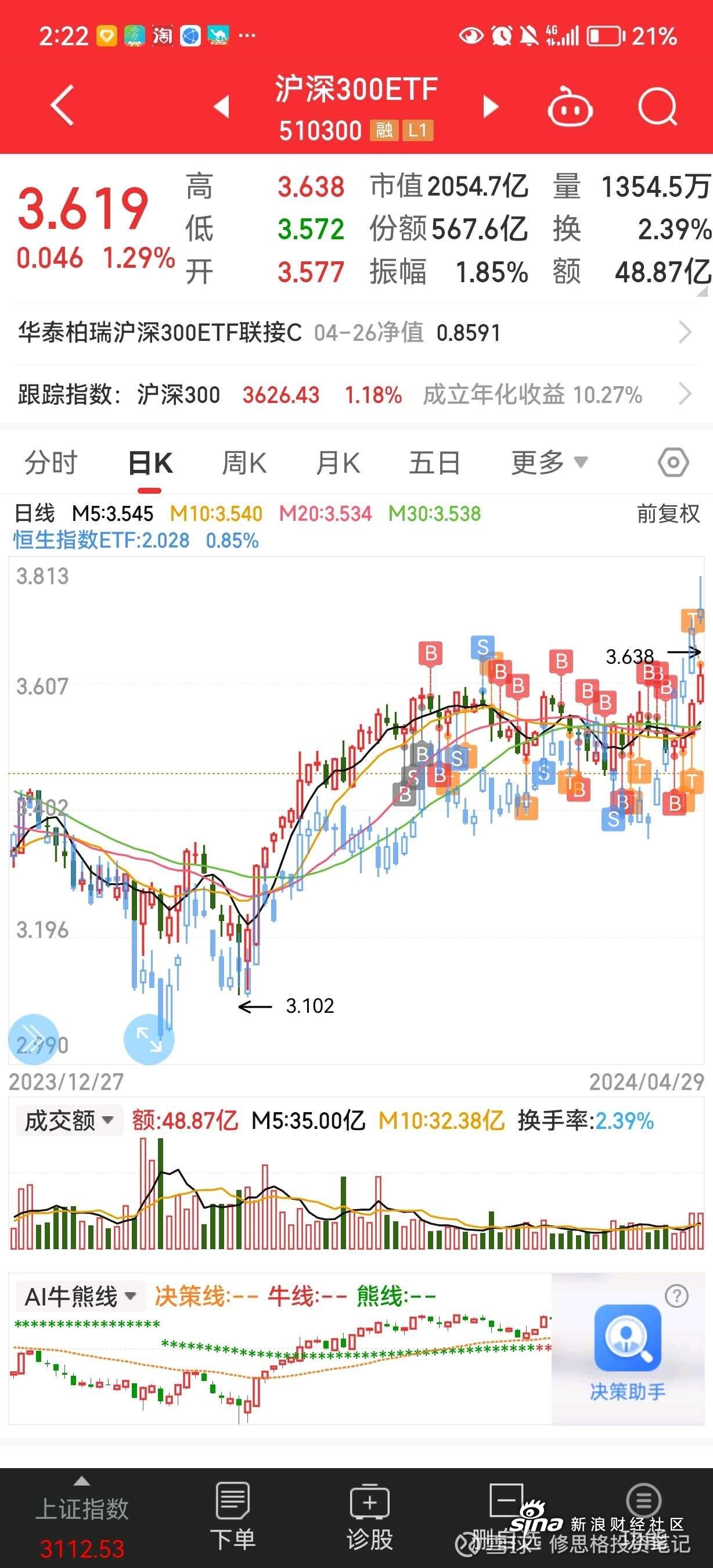Screen dimensions: 713x1568
Task: Open the search magnifier
Action: coord(658,106)
